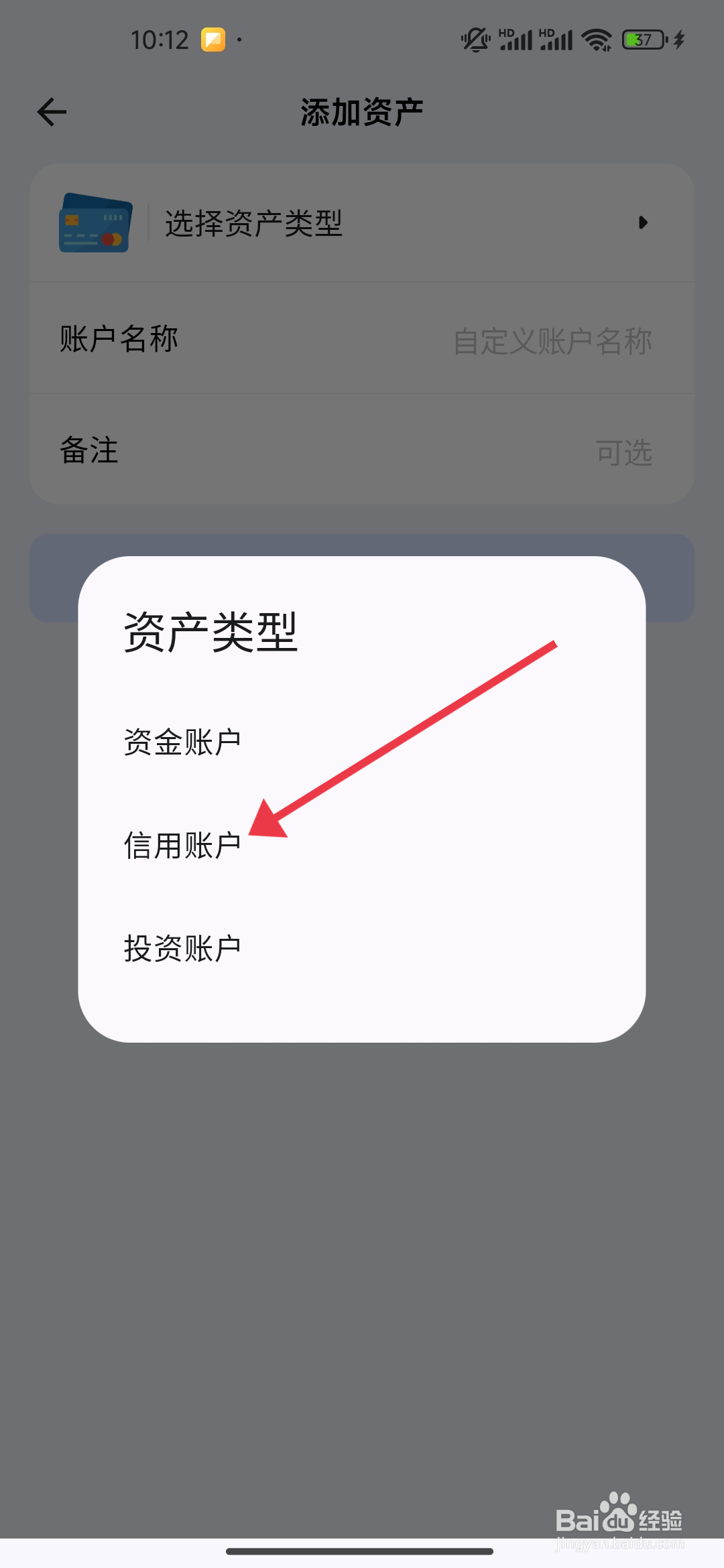Expand the 选择资产类型 chevron
This screenshot has width=724, height=1568.
click(642, 223)
